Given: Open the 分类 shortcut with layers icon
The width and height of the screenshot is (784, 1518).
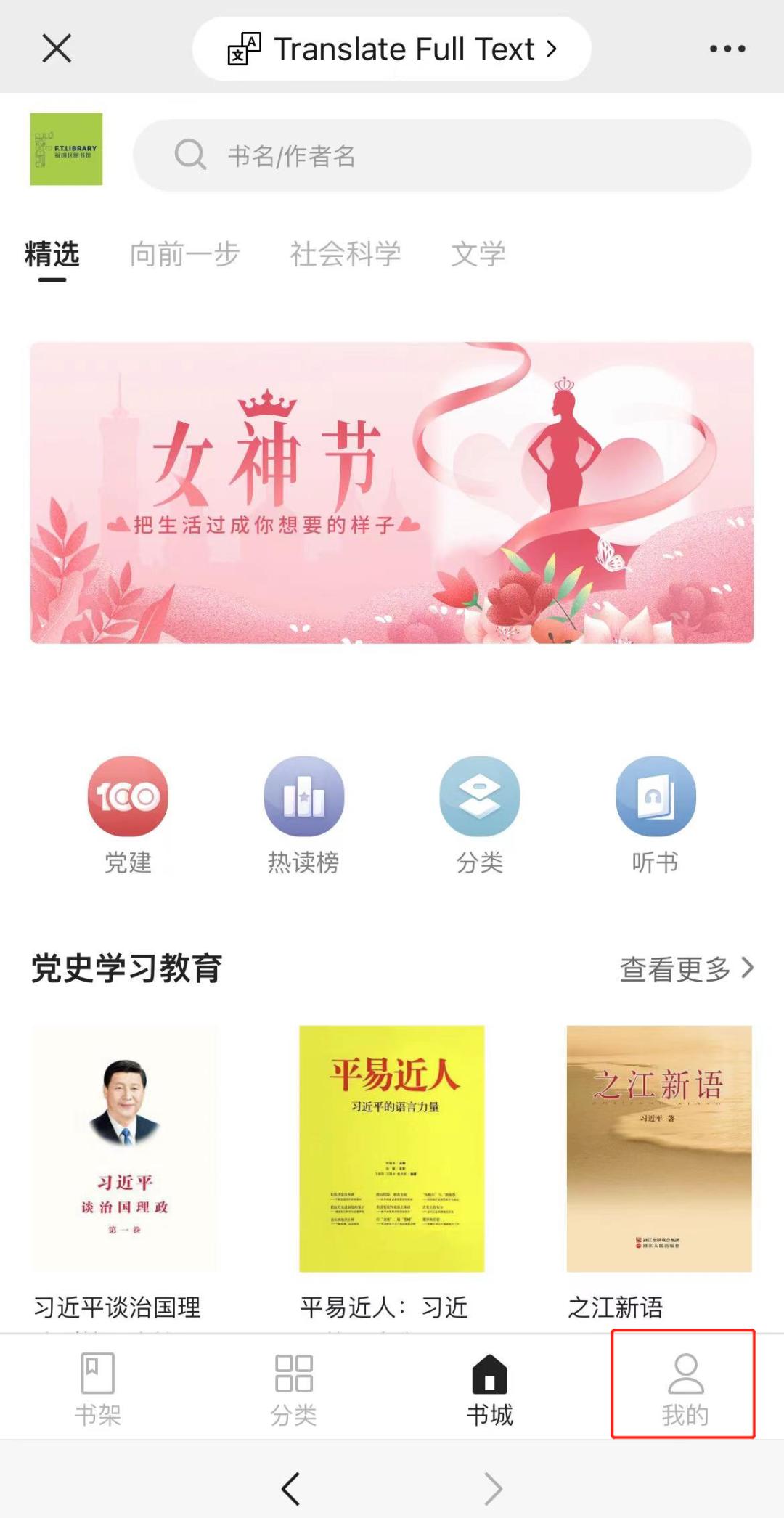Looking at the screenshot, I should 479,815.
